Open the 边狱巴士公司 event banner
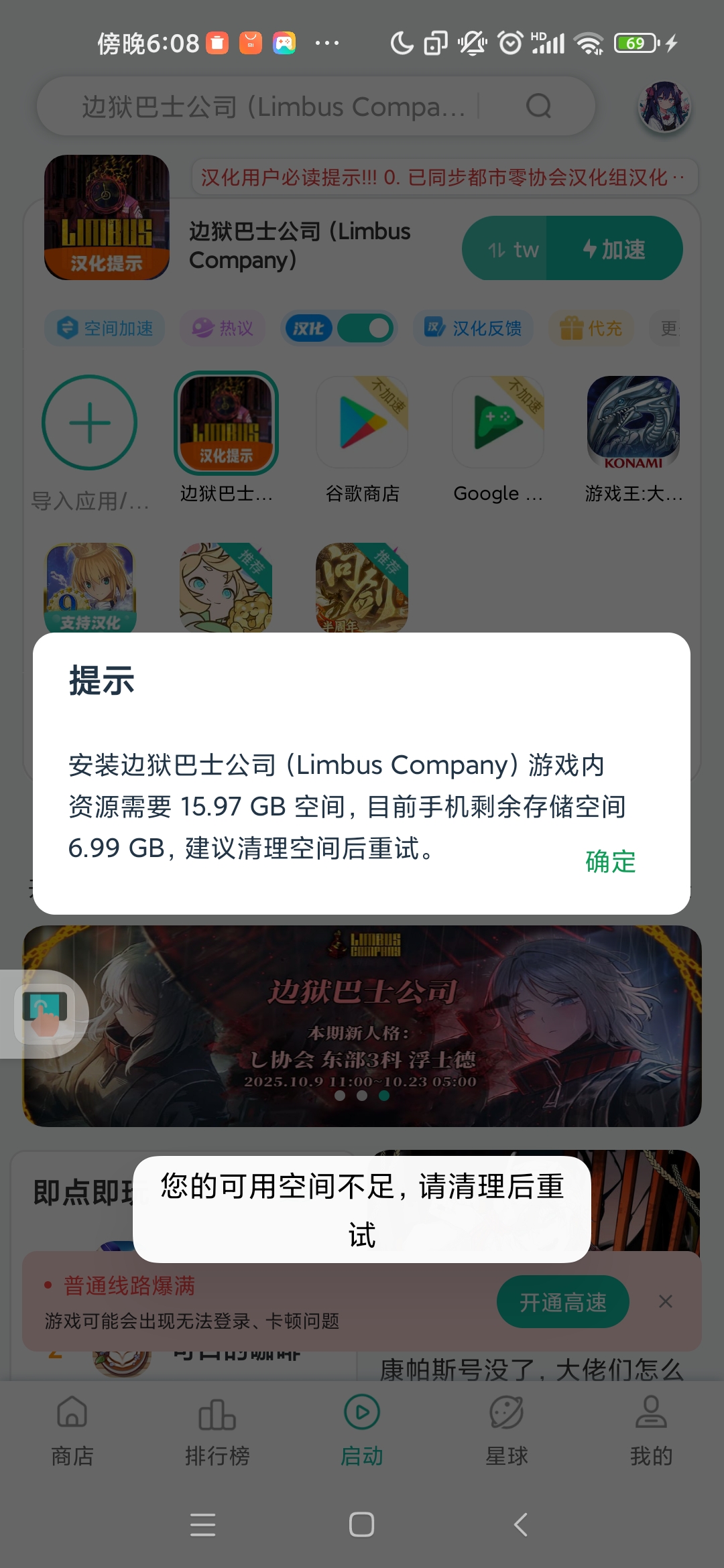The image size is (724, 1568). [362, 1025]
